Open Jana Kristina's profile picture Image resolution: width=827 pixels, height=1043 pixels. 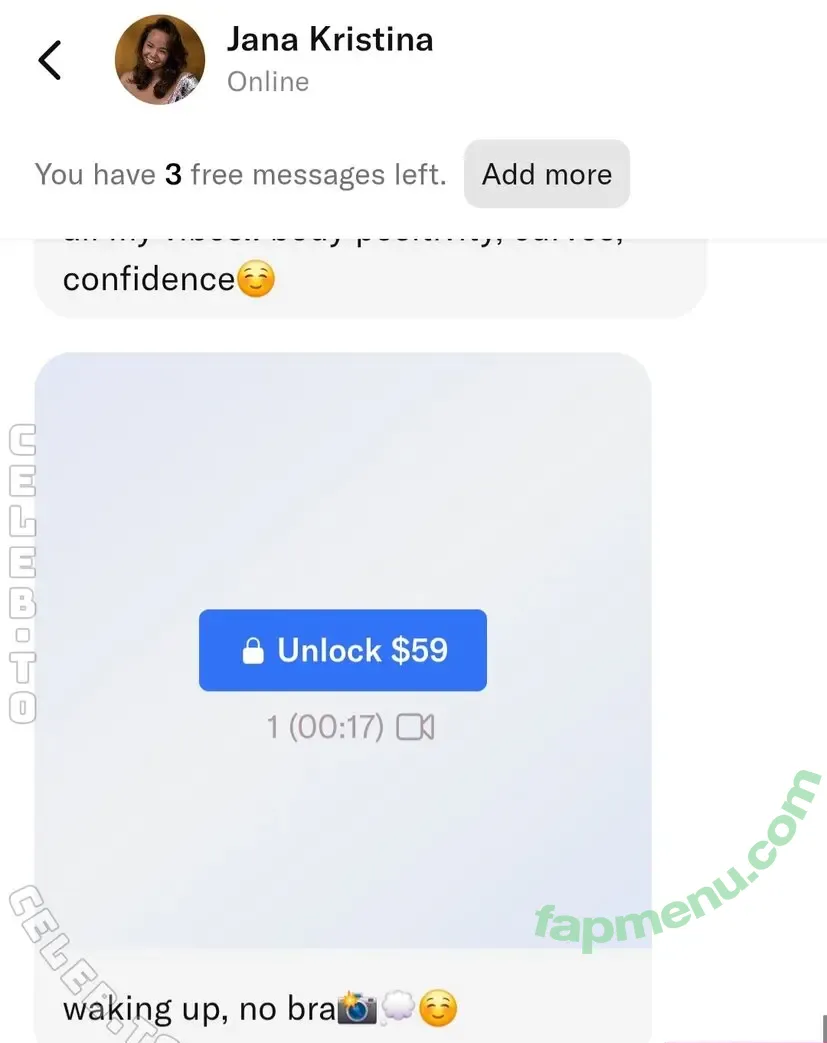(160, 60)
